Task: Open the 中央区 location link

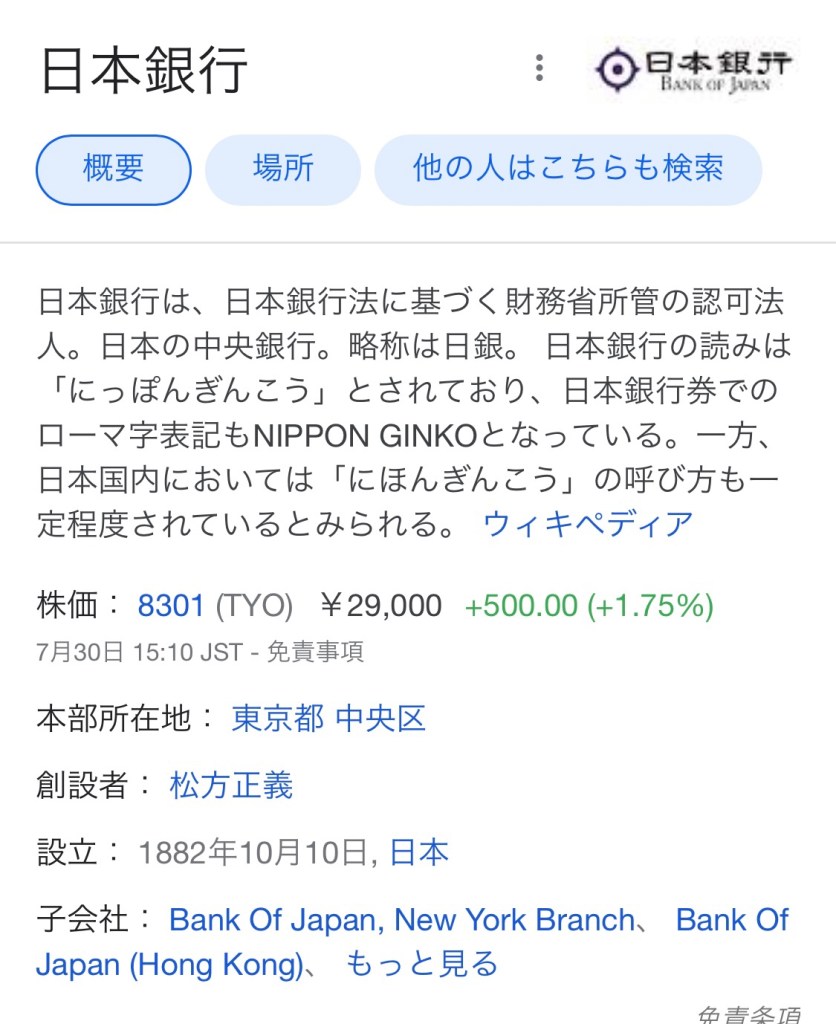Action: 381,718
